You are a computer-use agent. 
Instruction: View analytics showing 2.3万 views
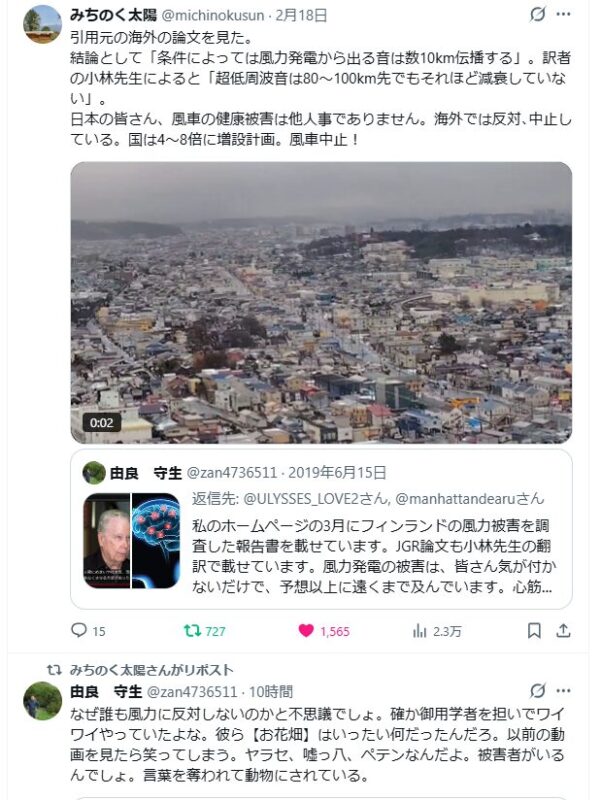pyautogui.click(x=420, y=631)
